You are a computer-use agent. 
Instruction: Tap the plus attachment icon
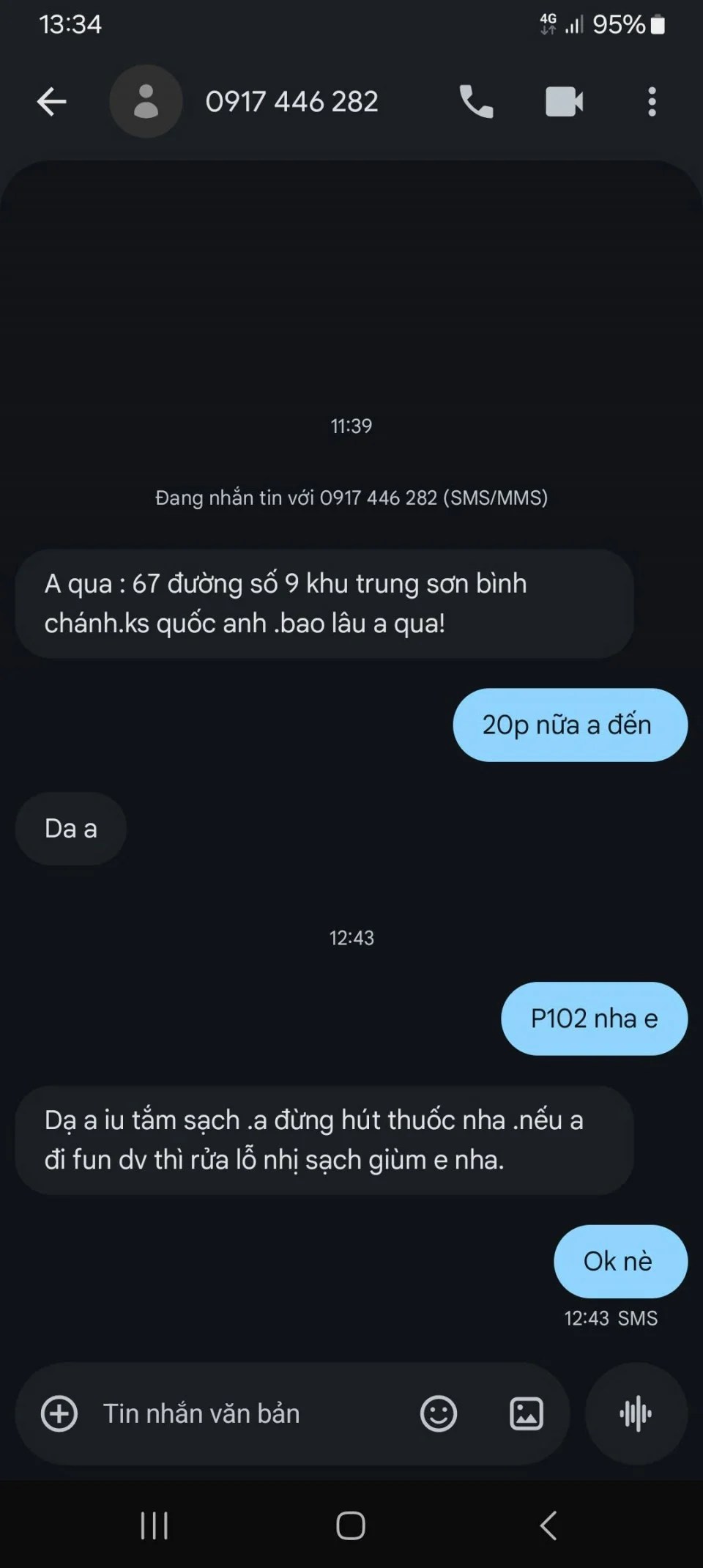[59, 1413]
